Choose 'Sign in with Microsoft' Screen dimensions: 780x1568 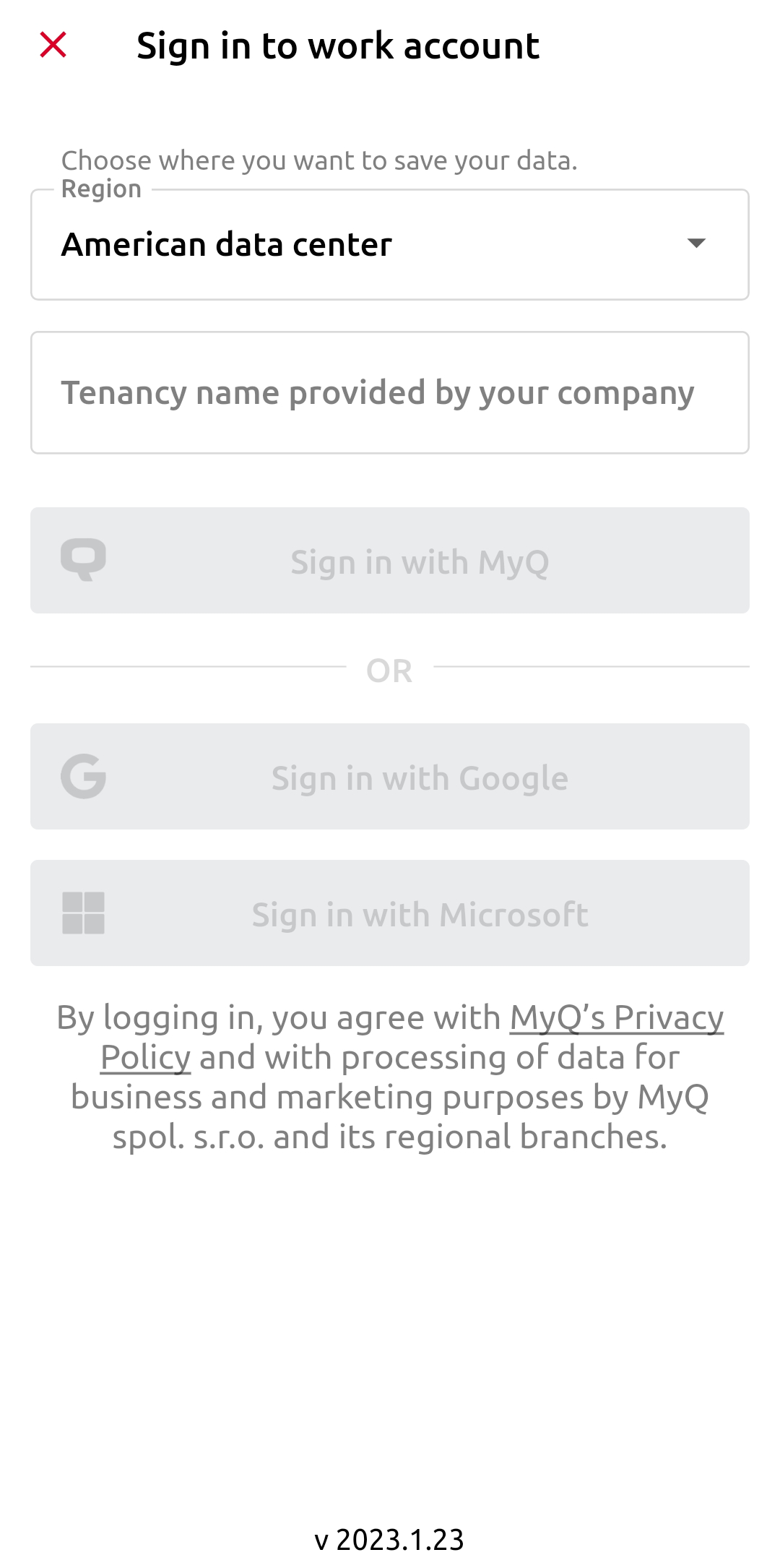click(390, 913)
